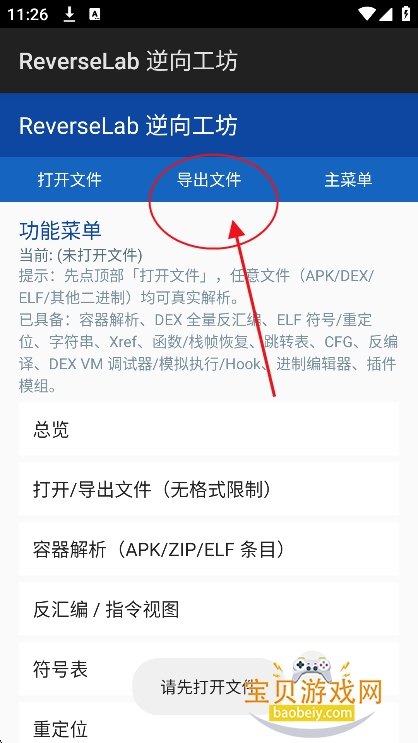Open the 总览 row
Image resolution: width=418 pixels, height=743 pixels.
209,429
